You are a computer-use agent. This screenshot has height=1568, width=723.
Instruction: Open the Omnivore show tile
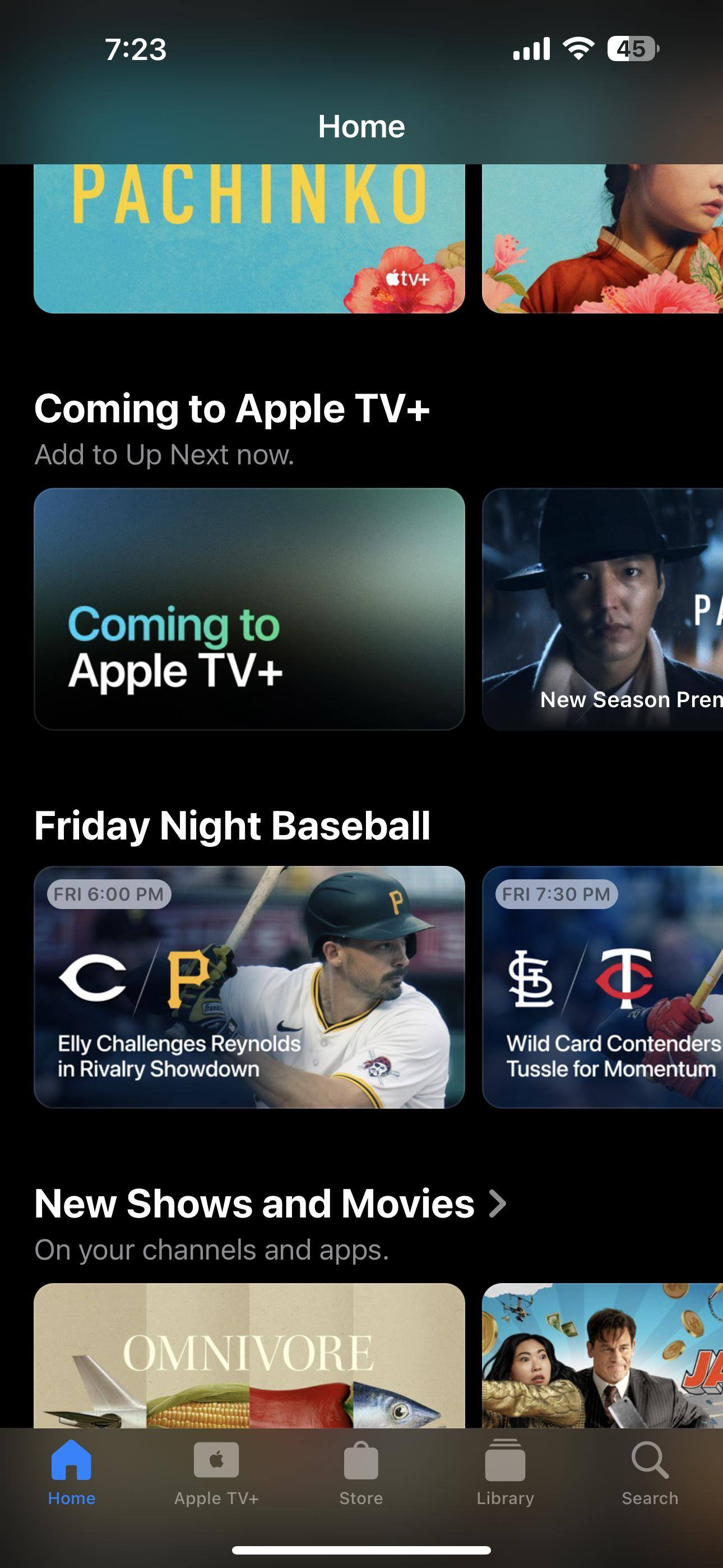(249, 1355)
